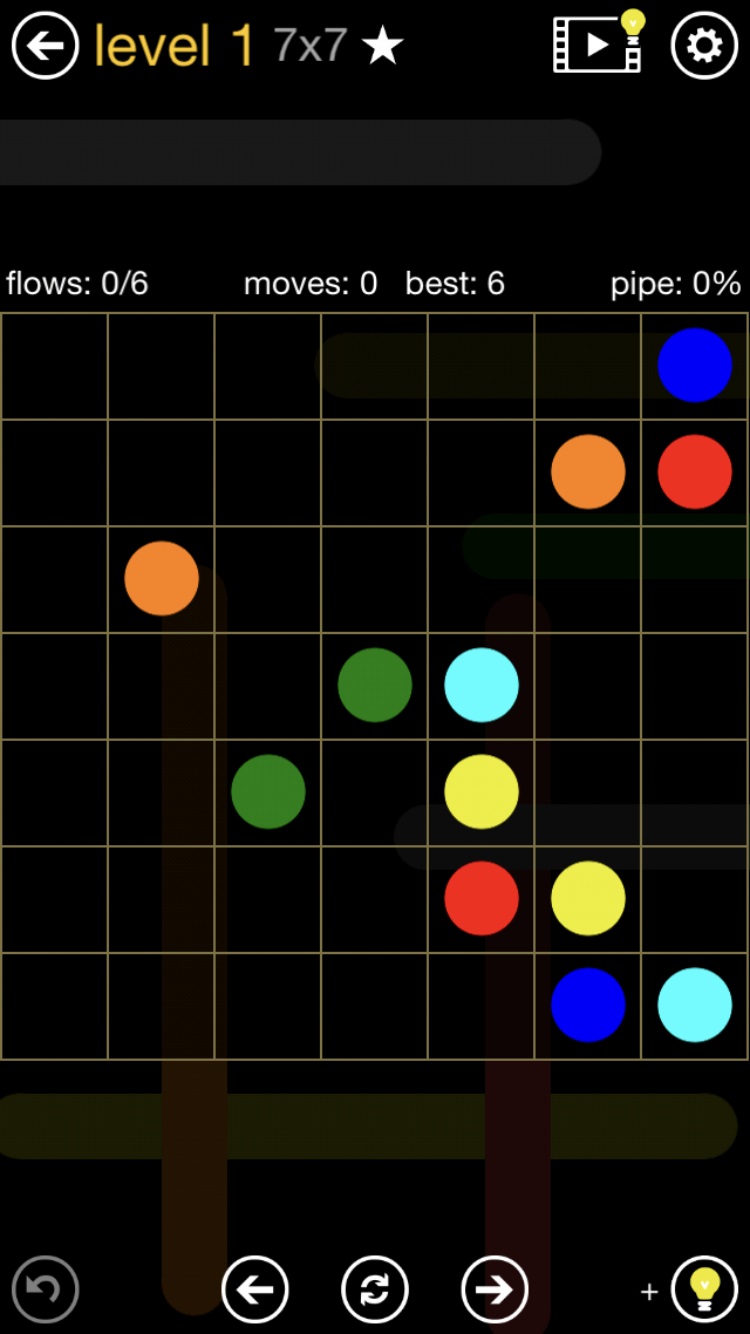Watch a video for free hints

tap(598, 43)
